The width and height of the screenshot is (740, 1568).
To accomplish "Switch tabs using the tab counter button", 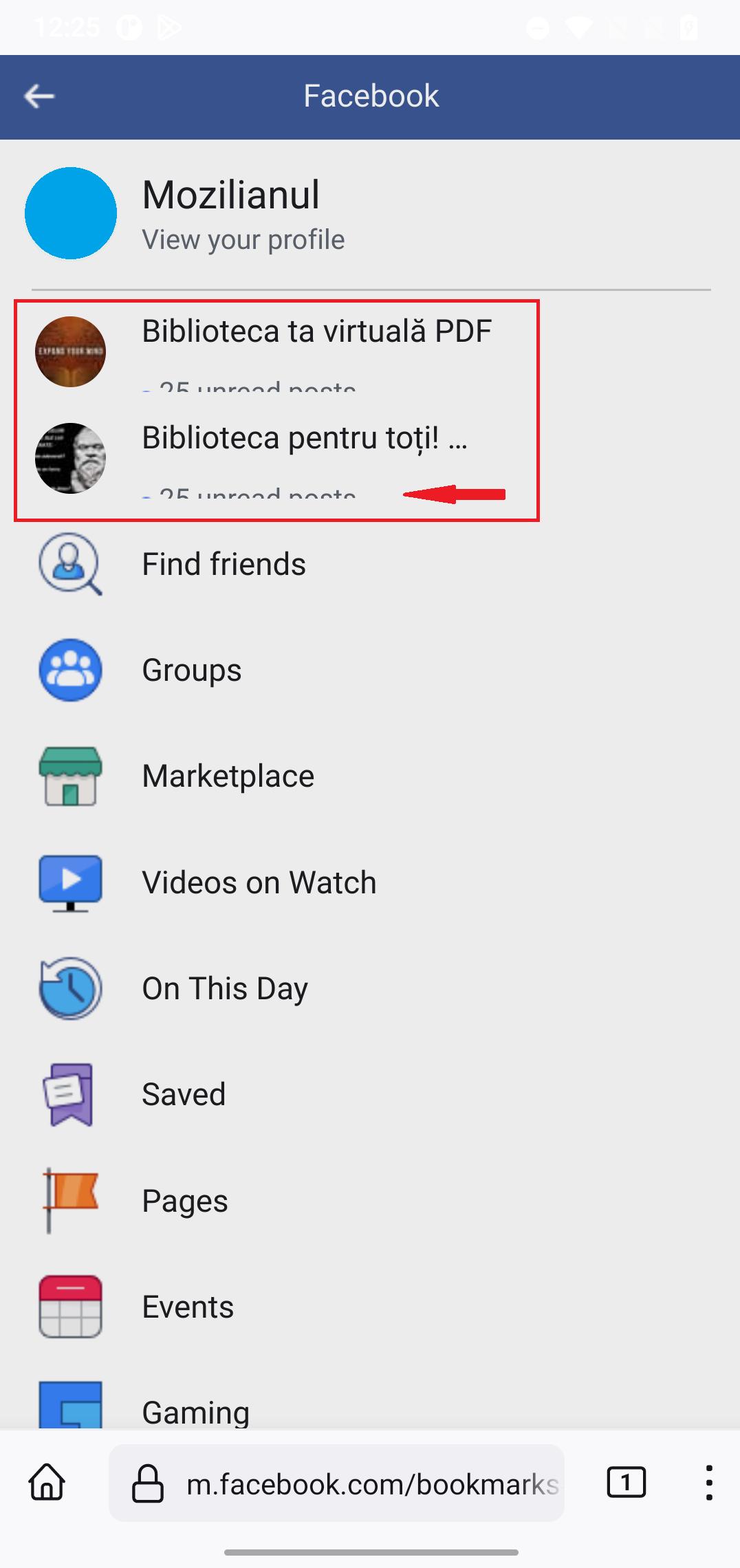I will (x=625, y=1483).
